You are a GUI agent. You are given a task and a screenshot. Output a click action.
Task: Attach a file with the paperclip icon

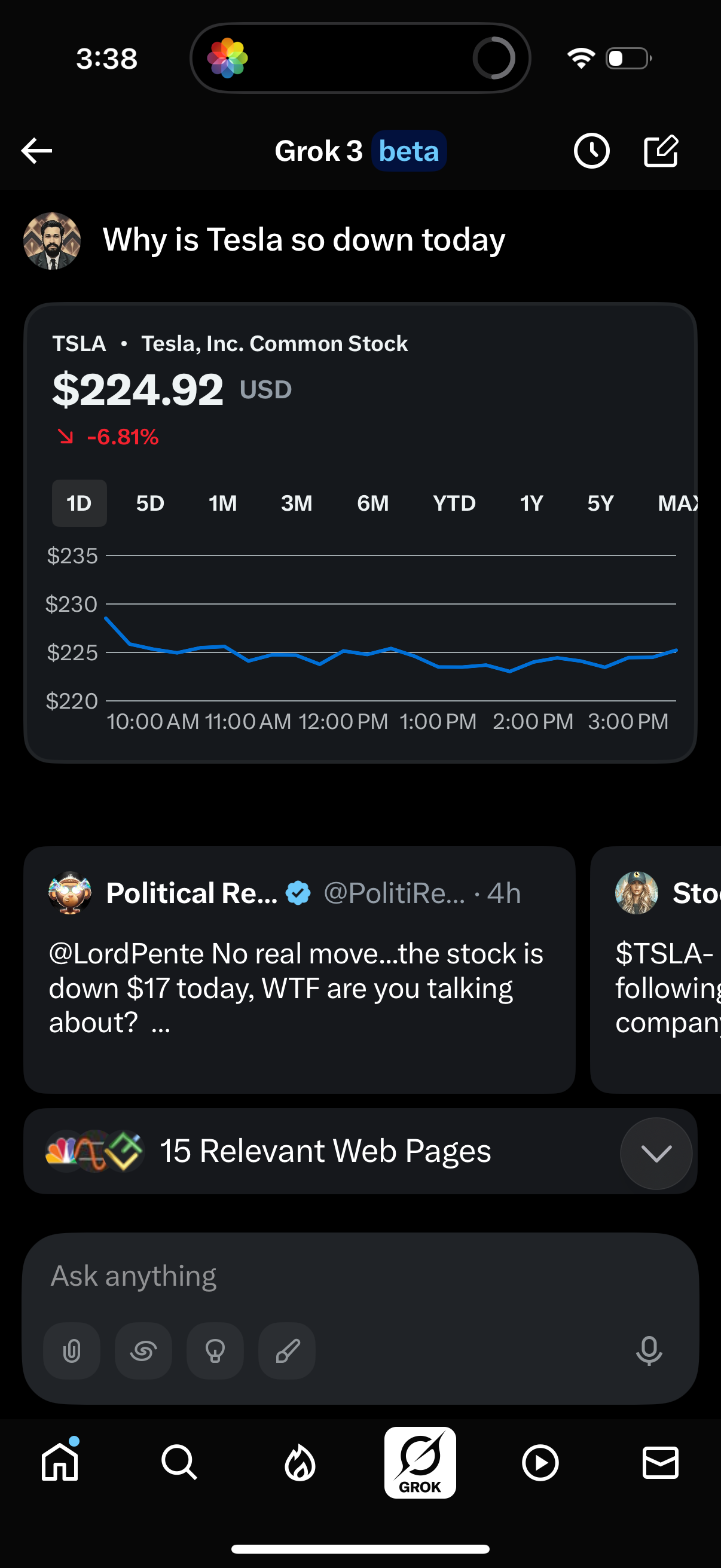71,1352
